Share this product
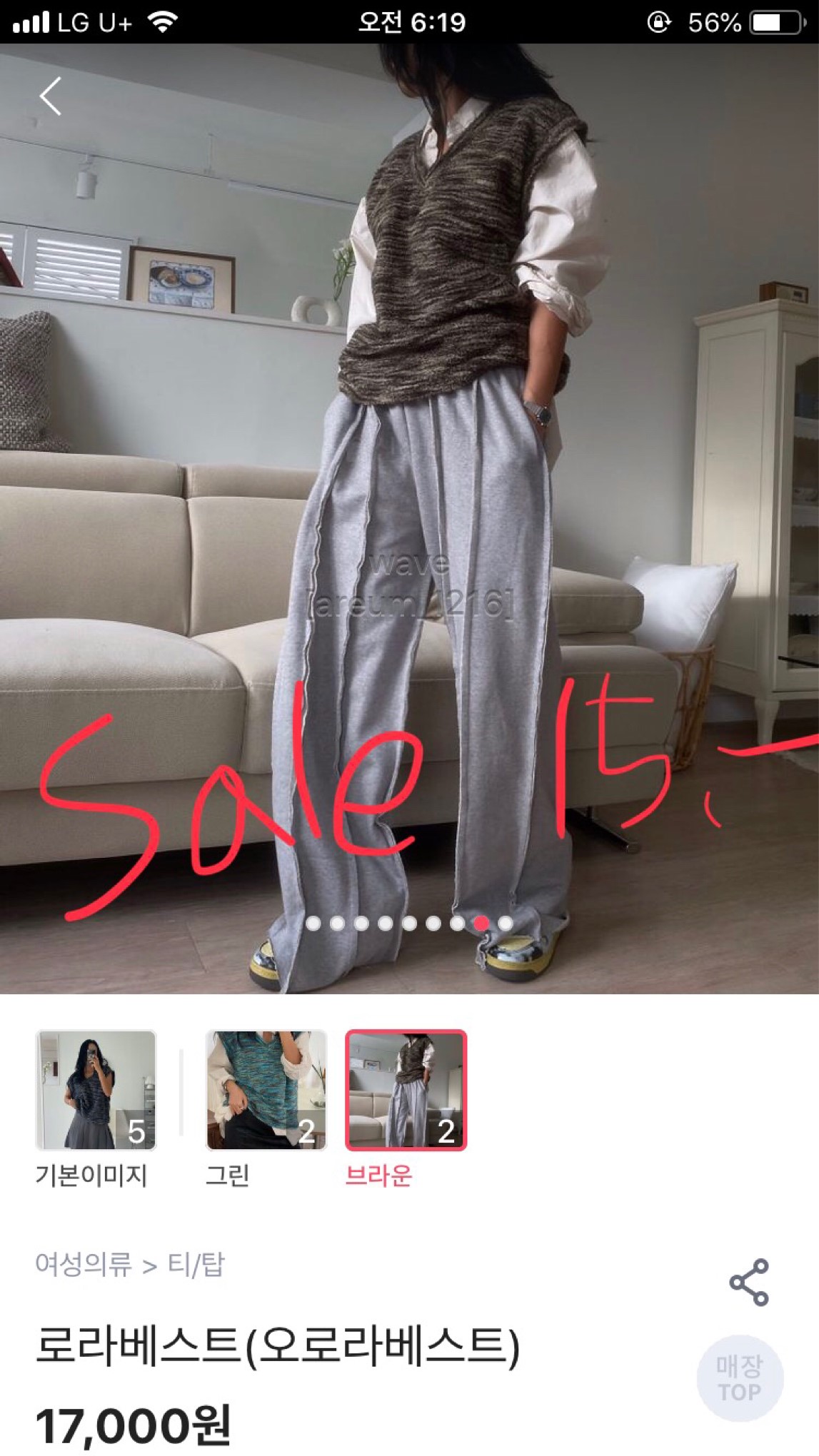This screenshot has width=819, height=1456. coord(748,1283)
